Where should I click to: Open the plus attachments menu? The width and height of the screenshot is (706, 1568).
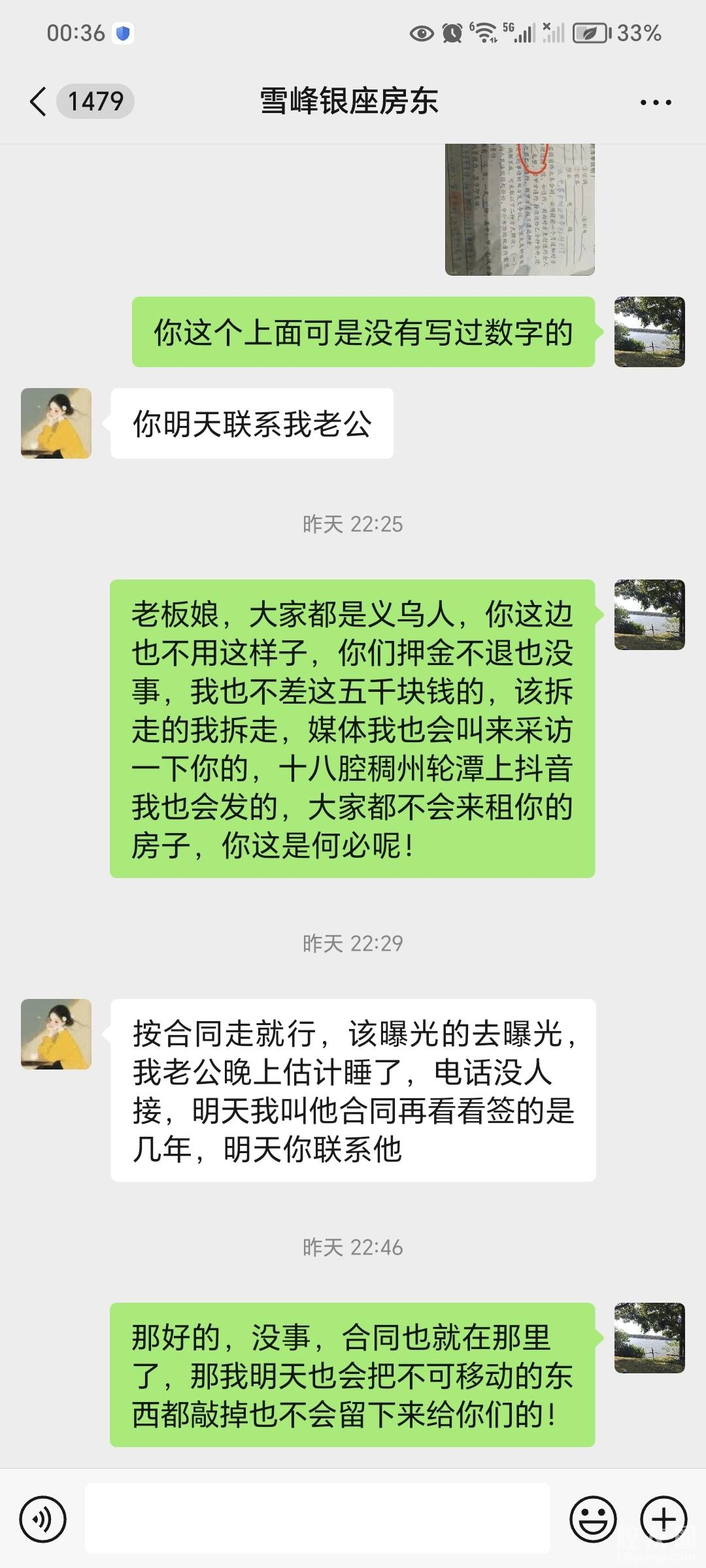point(663,1520)
